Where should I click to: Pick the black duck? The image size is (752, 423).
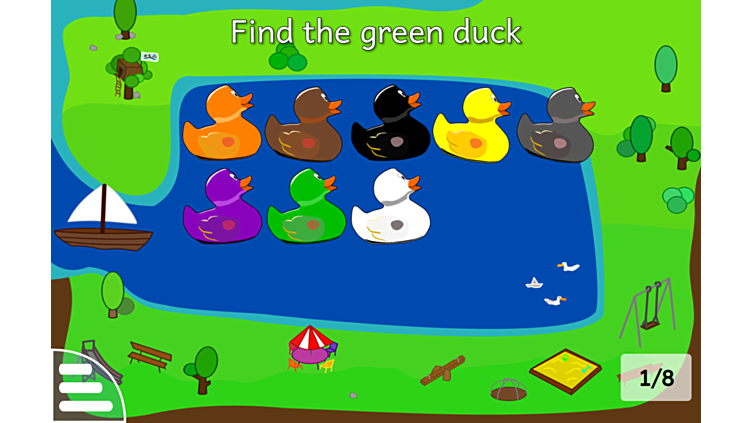pyautogui.click(x=390, y=126)
